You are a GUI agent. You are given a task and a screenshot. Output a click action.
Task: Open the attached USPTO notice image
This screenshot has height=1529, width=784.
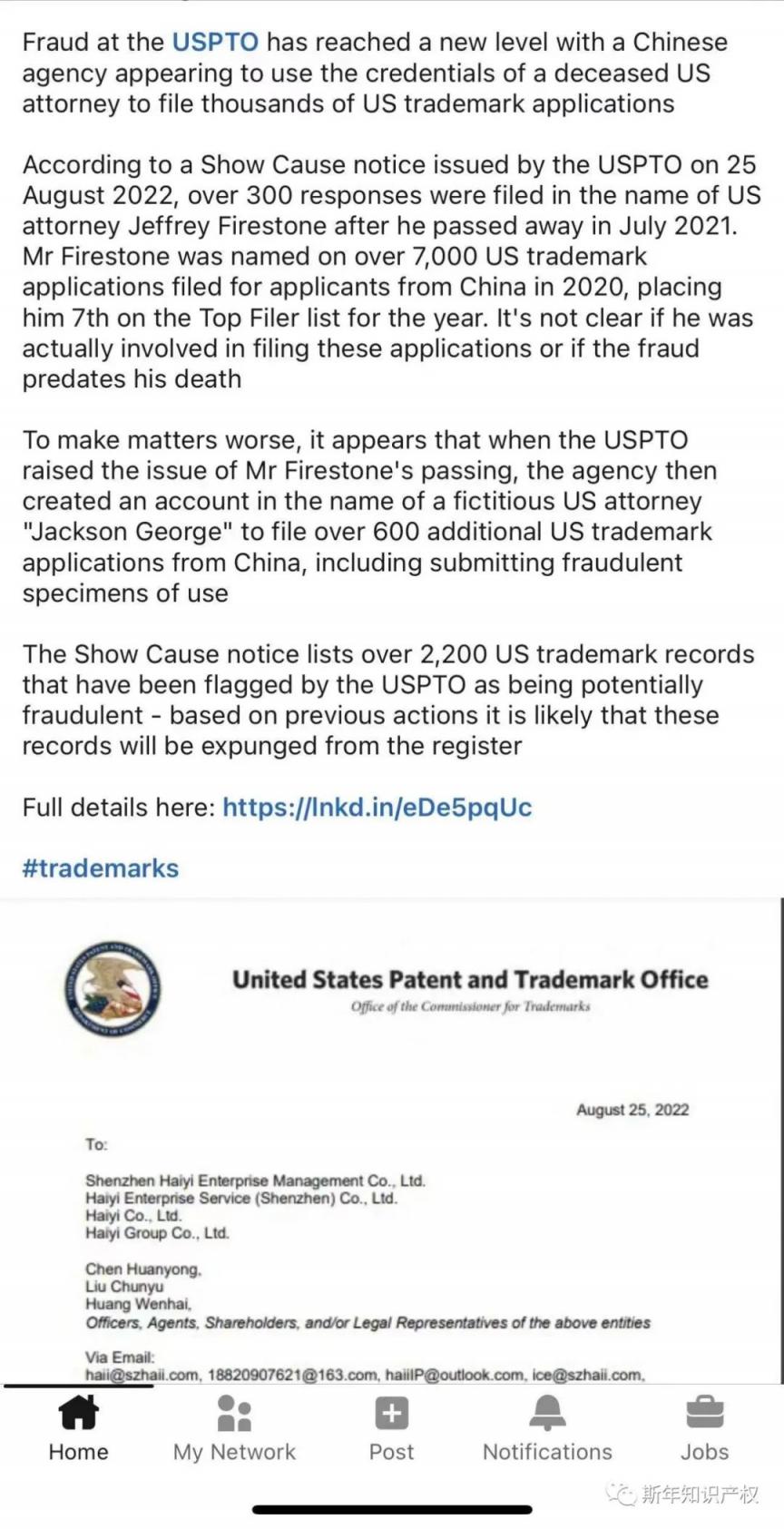coord(392,1142)
